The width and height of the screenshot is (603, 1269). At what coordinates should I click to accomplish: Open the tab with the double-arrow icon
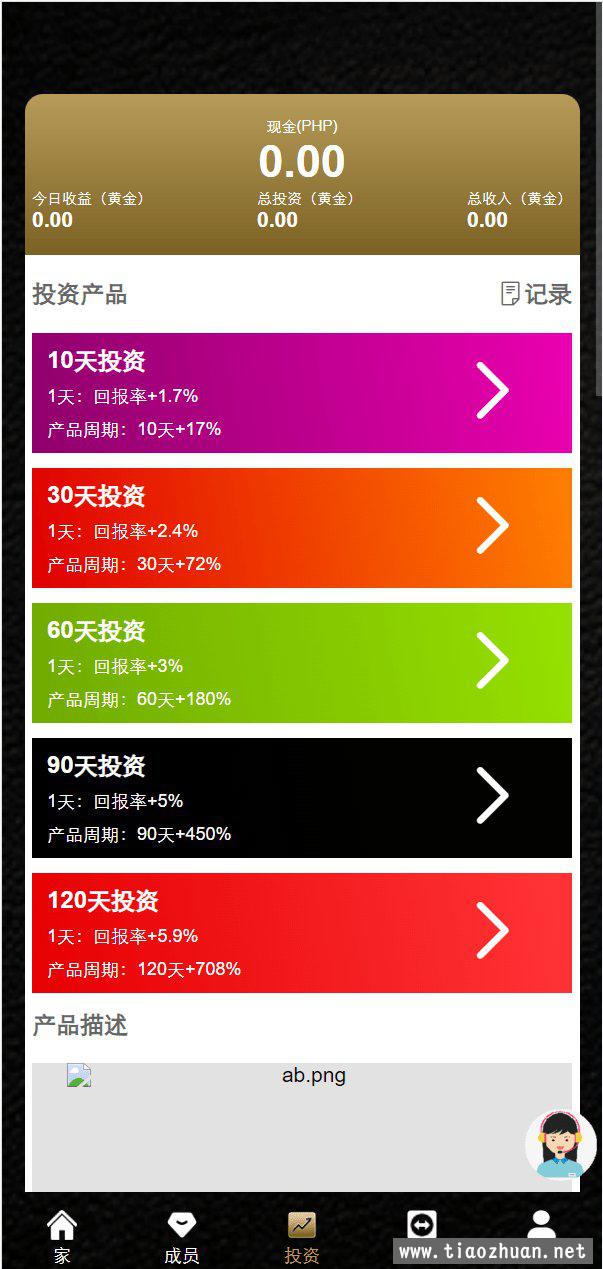pos(422,1226)
